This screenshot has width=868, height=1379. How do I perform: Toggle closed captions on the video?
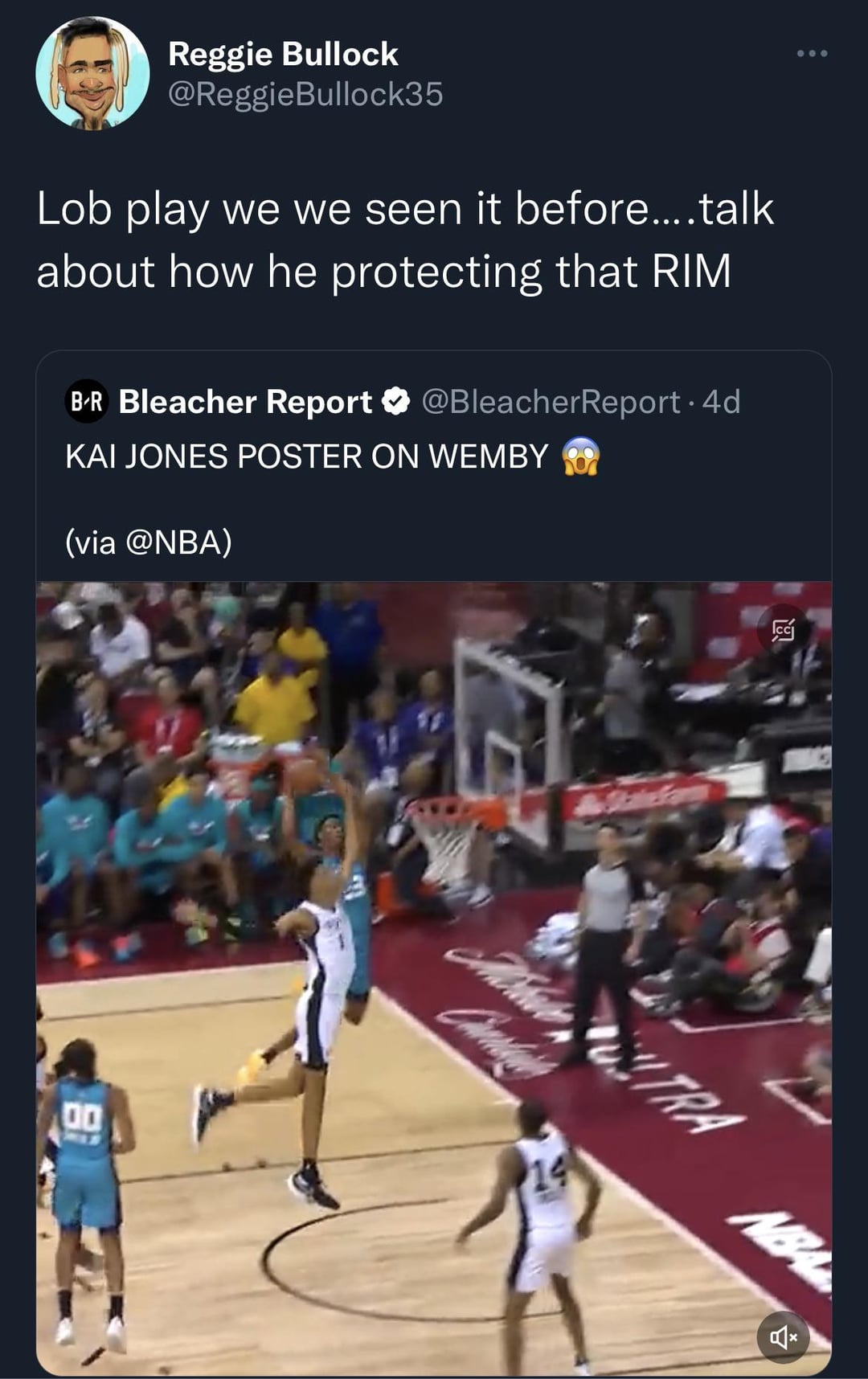pos(783,631)
